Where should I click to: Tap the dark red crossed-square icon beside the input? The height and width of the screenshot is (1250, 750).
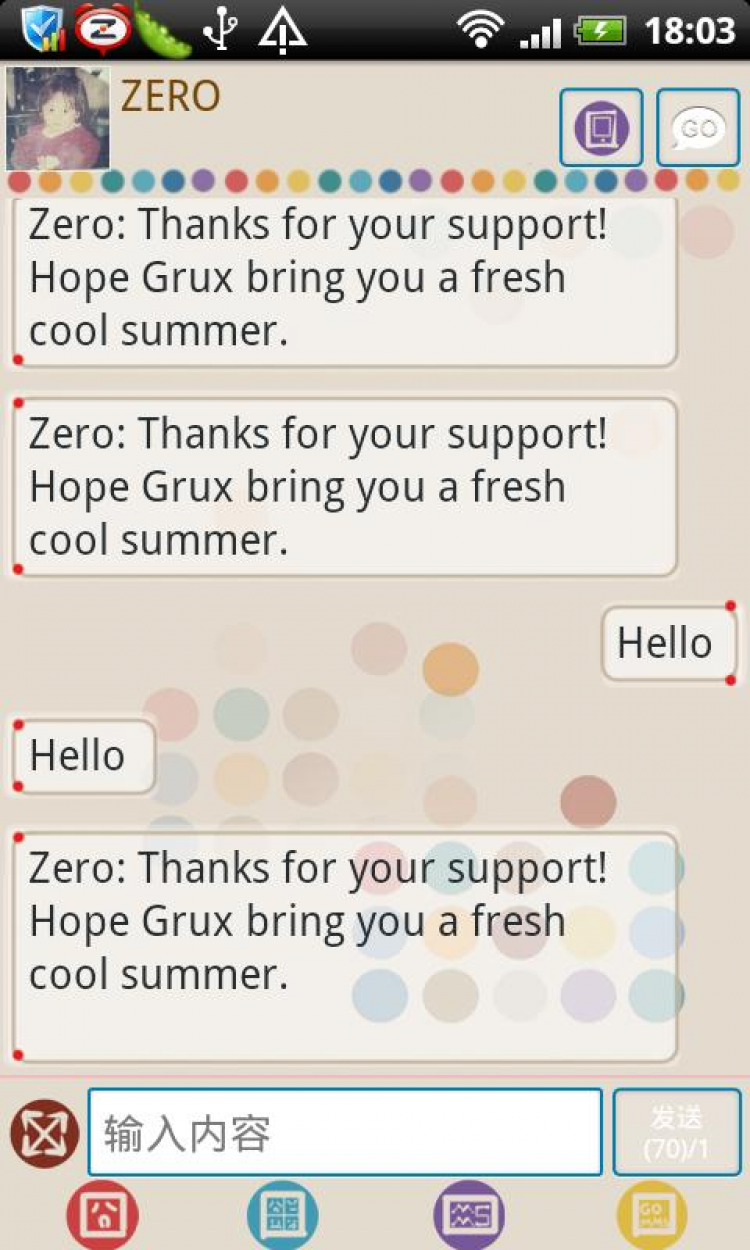[44, 1133]
